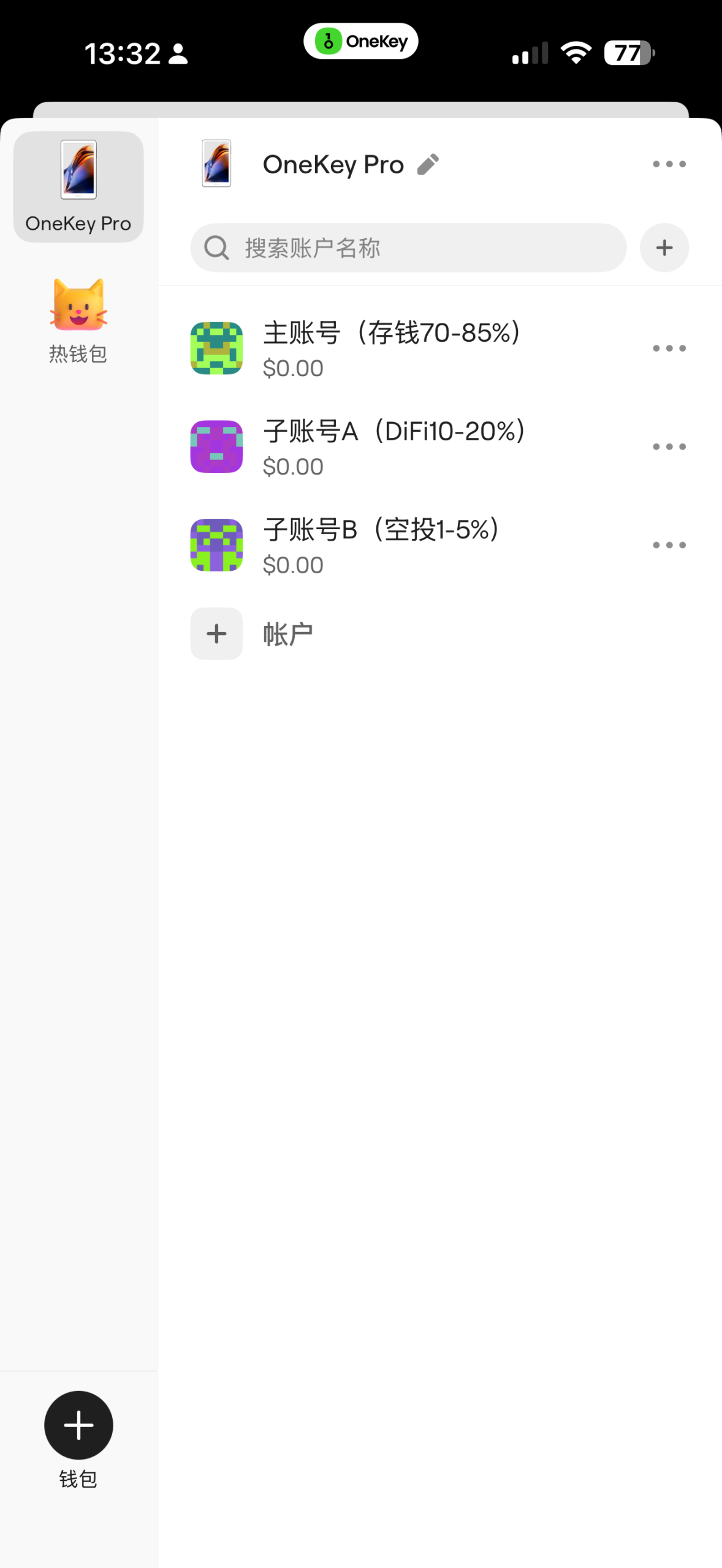This screenshot has width=722, height=1568.
Task: Tap the plus button beside search
Action: tap(664, 248)
